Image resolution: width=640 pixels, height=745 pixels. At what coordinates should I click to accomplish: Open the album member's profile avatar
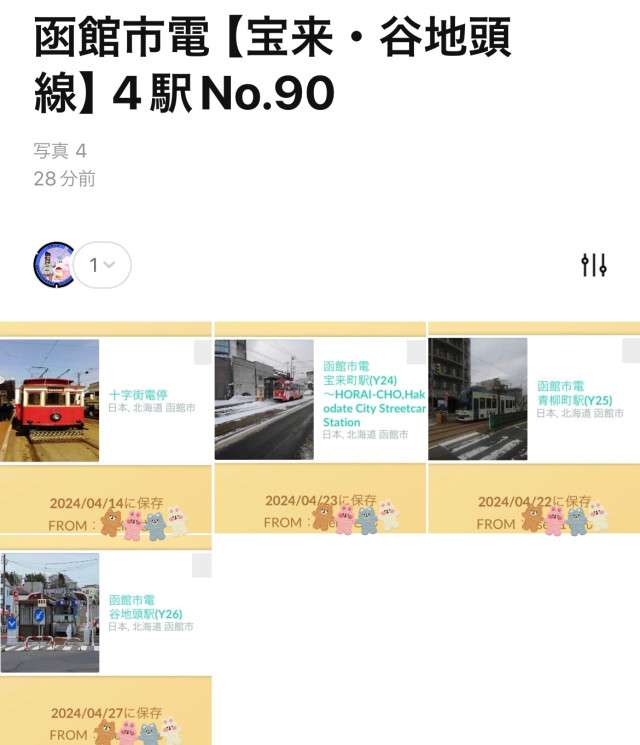[x=54, y=265]
